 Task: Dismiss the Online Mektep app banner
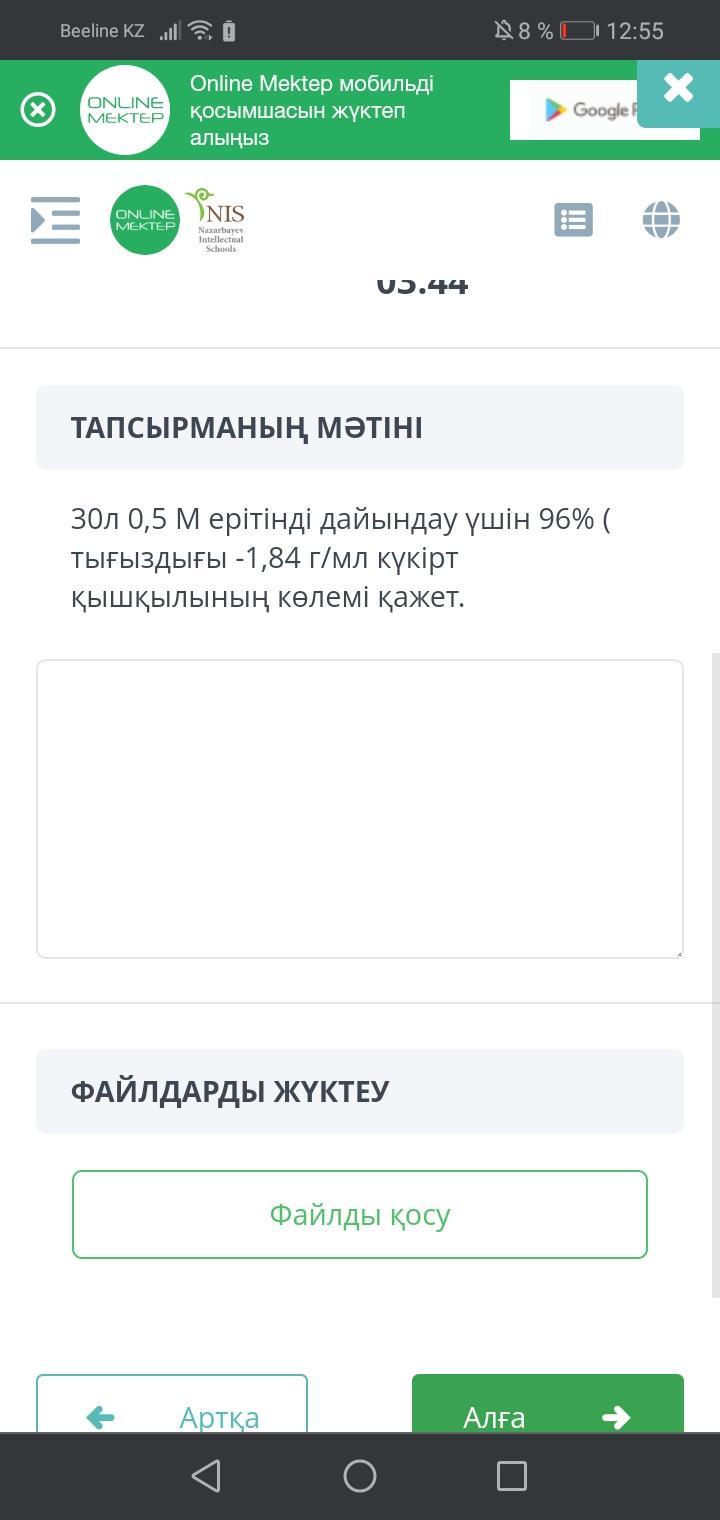pos(678,88)
